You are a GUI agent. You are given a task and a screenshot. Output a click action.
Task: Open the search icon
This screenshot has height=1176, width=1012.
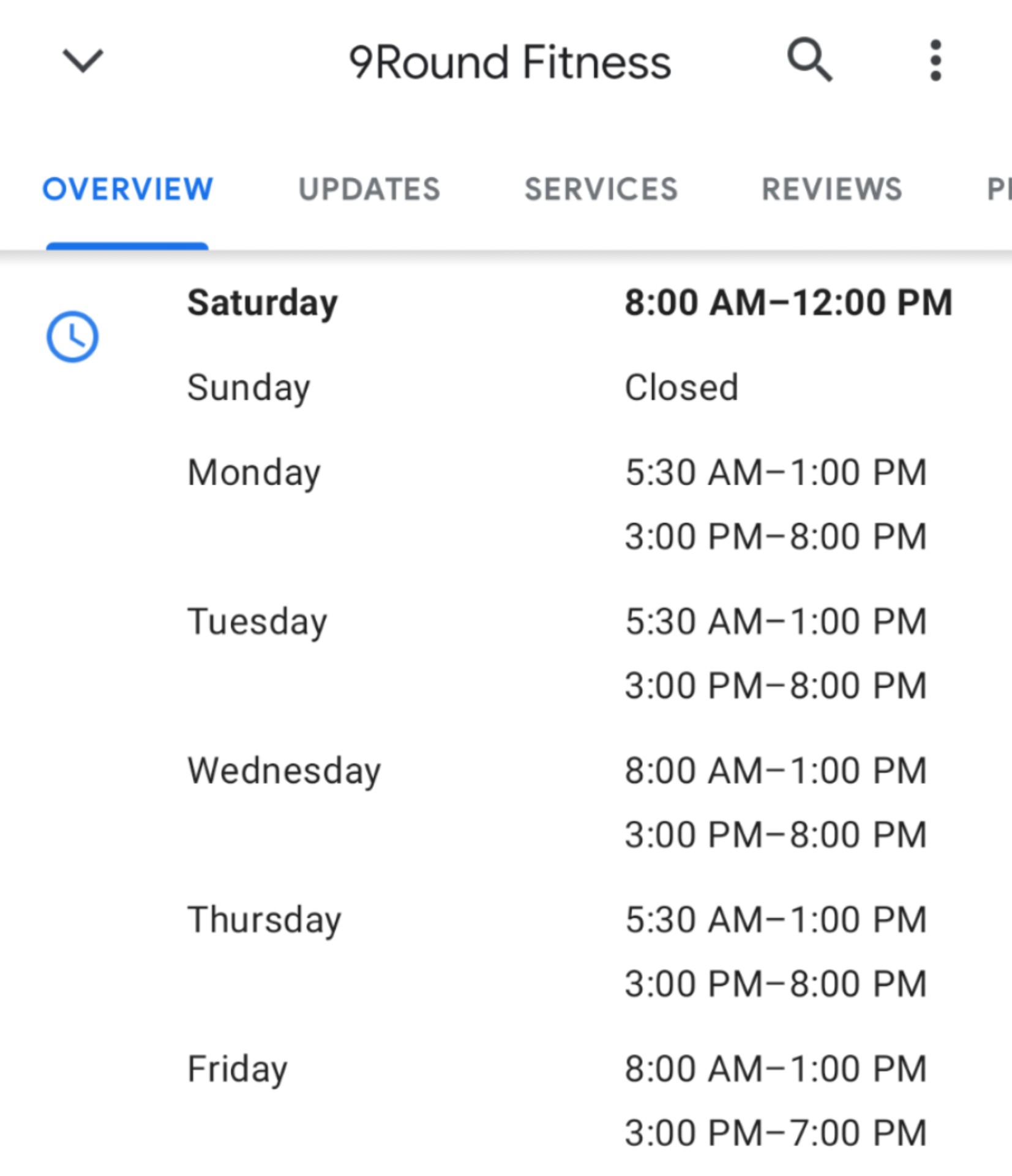(809, 60)
